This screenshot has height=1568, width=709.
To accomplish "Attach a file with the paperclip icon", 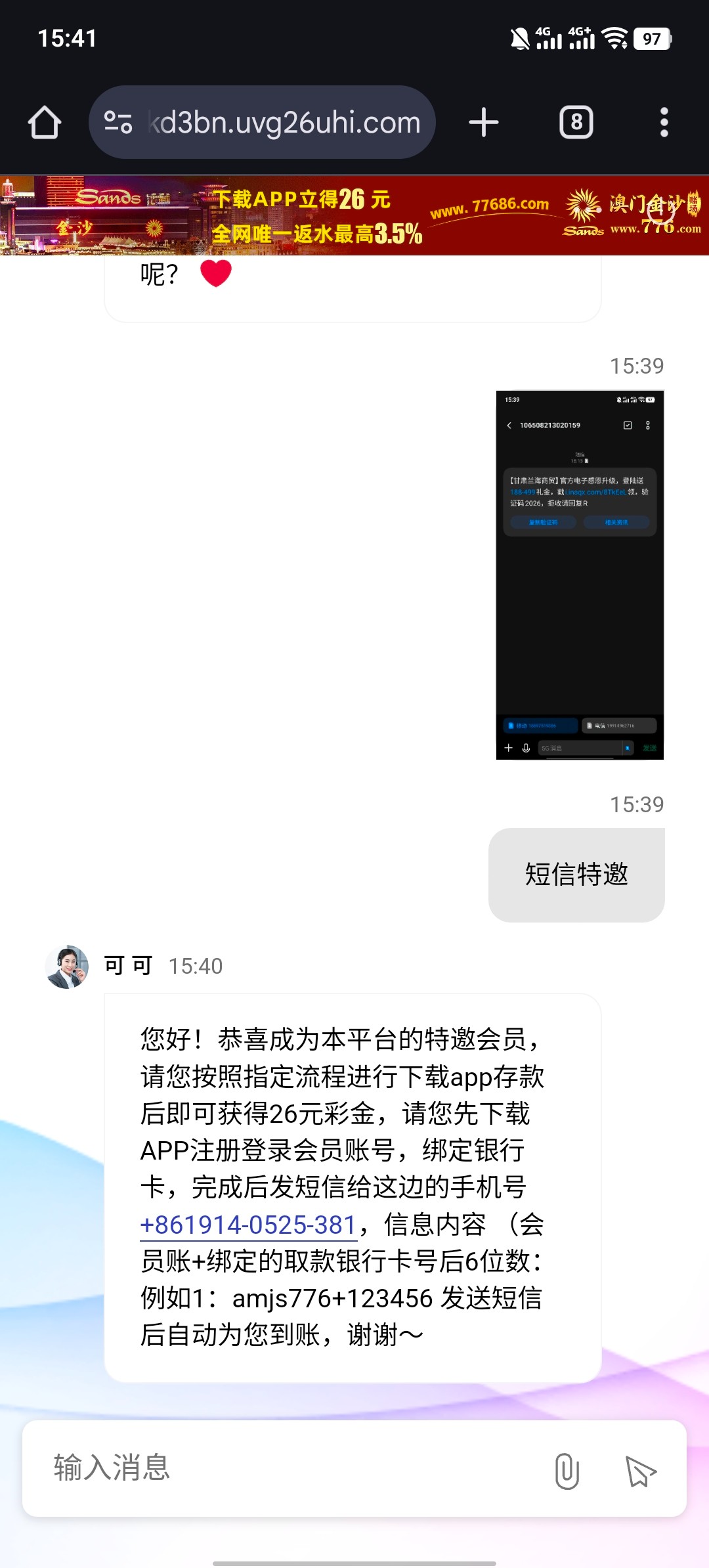I will [567, 1471].
